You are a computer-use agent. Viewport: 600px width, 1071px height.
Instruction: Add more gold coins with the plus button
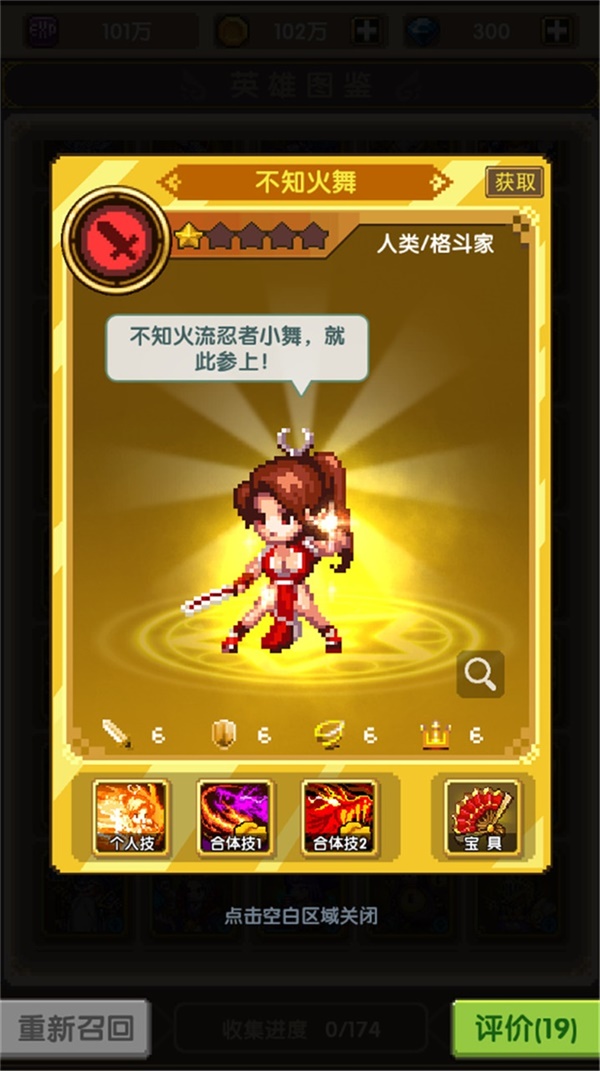(367, 31)
